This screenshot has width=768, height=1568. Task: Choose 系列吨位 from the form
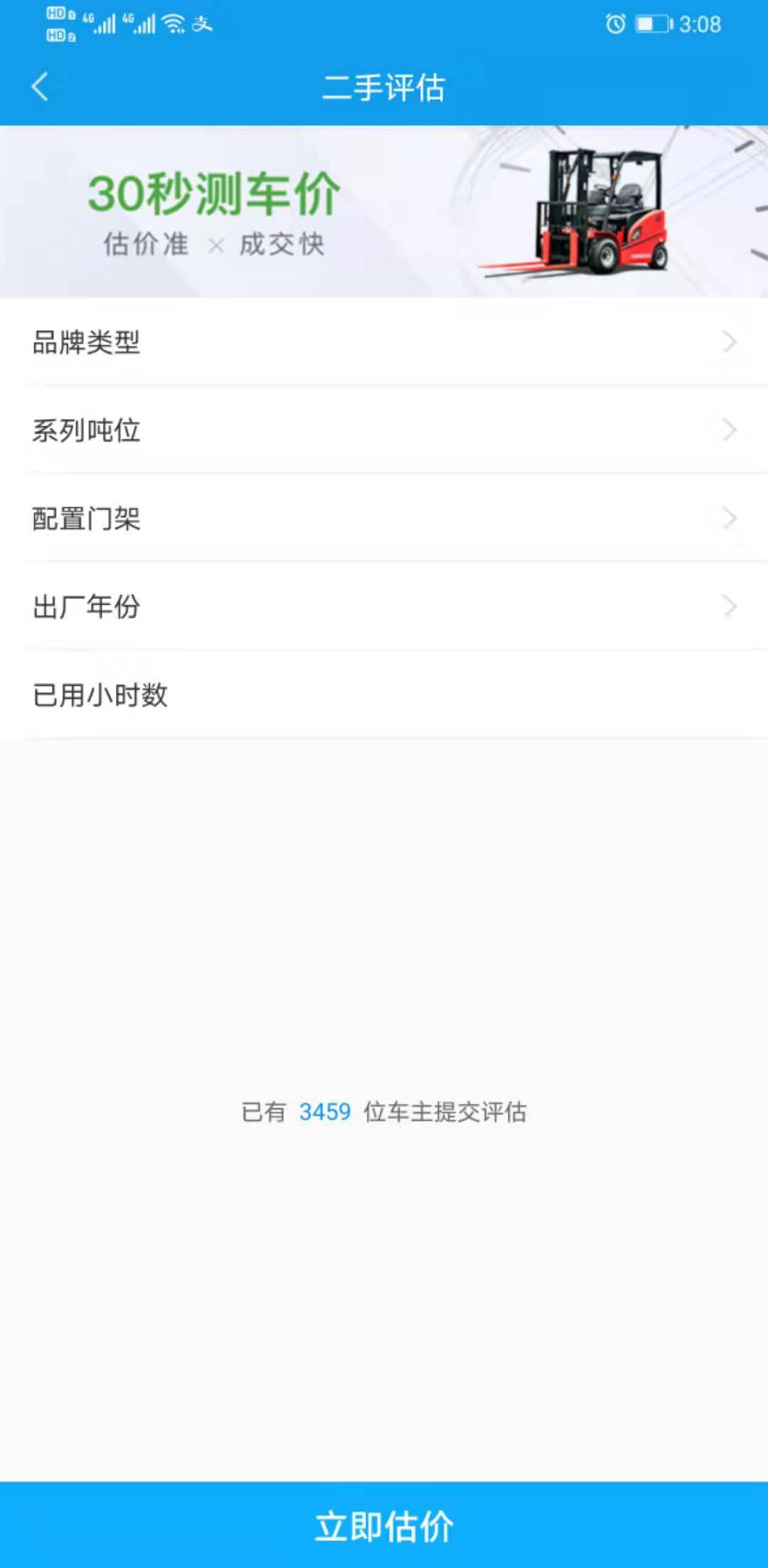(384, 430)
